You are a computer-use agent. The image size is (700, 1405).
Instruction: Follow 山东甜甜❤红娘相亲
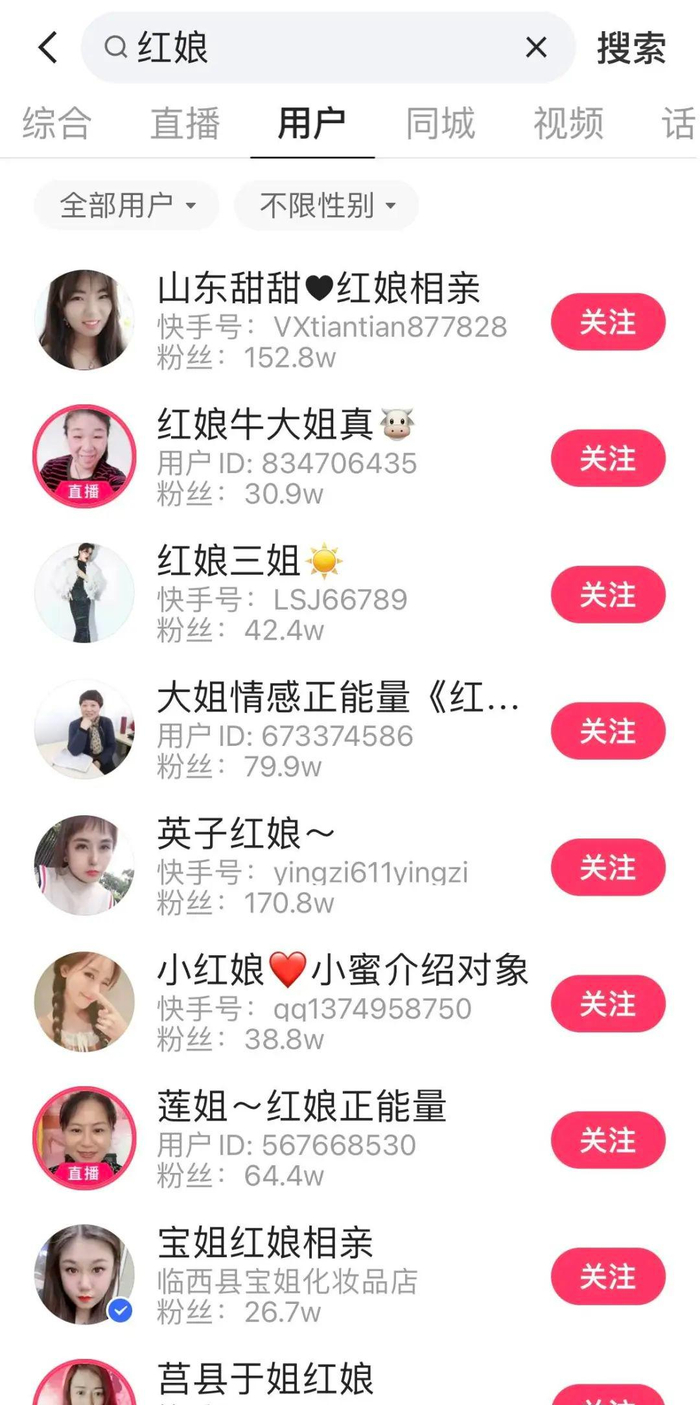[x=607, y=322]
